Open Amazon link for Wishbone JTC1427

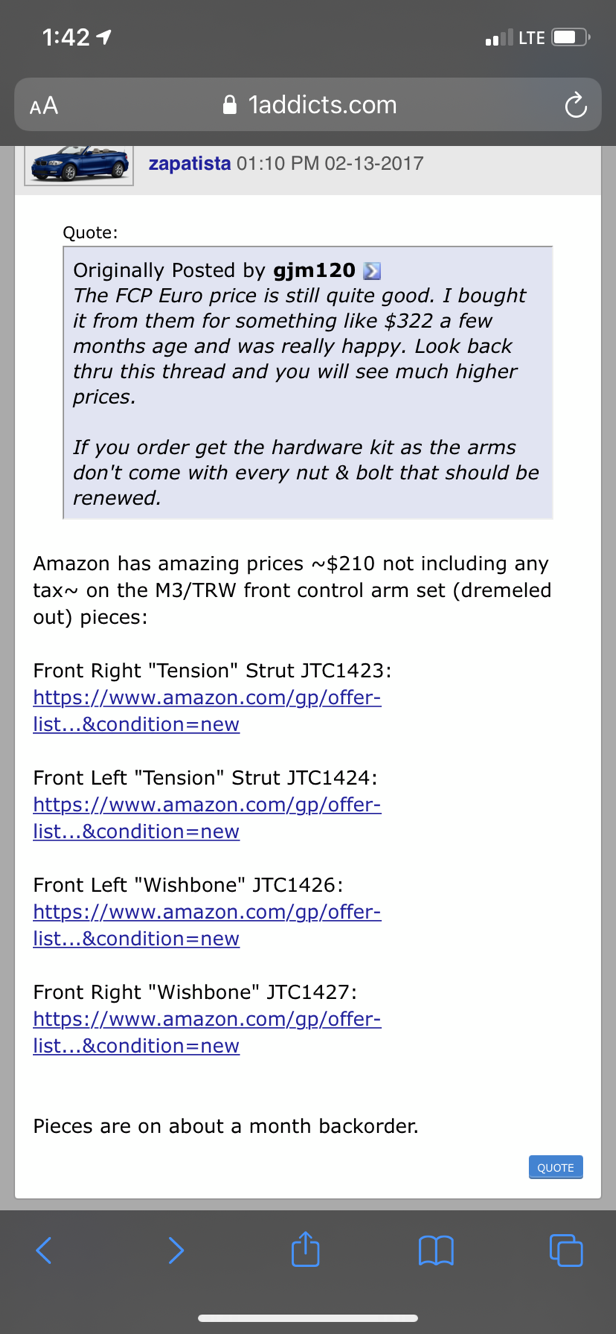(x=207, y=1032)
